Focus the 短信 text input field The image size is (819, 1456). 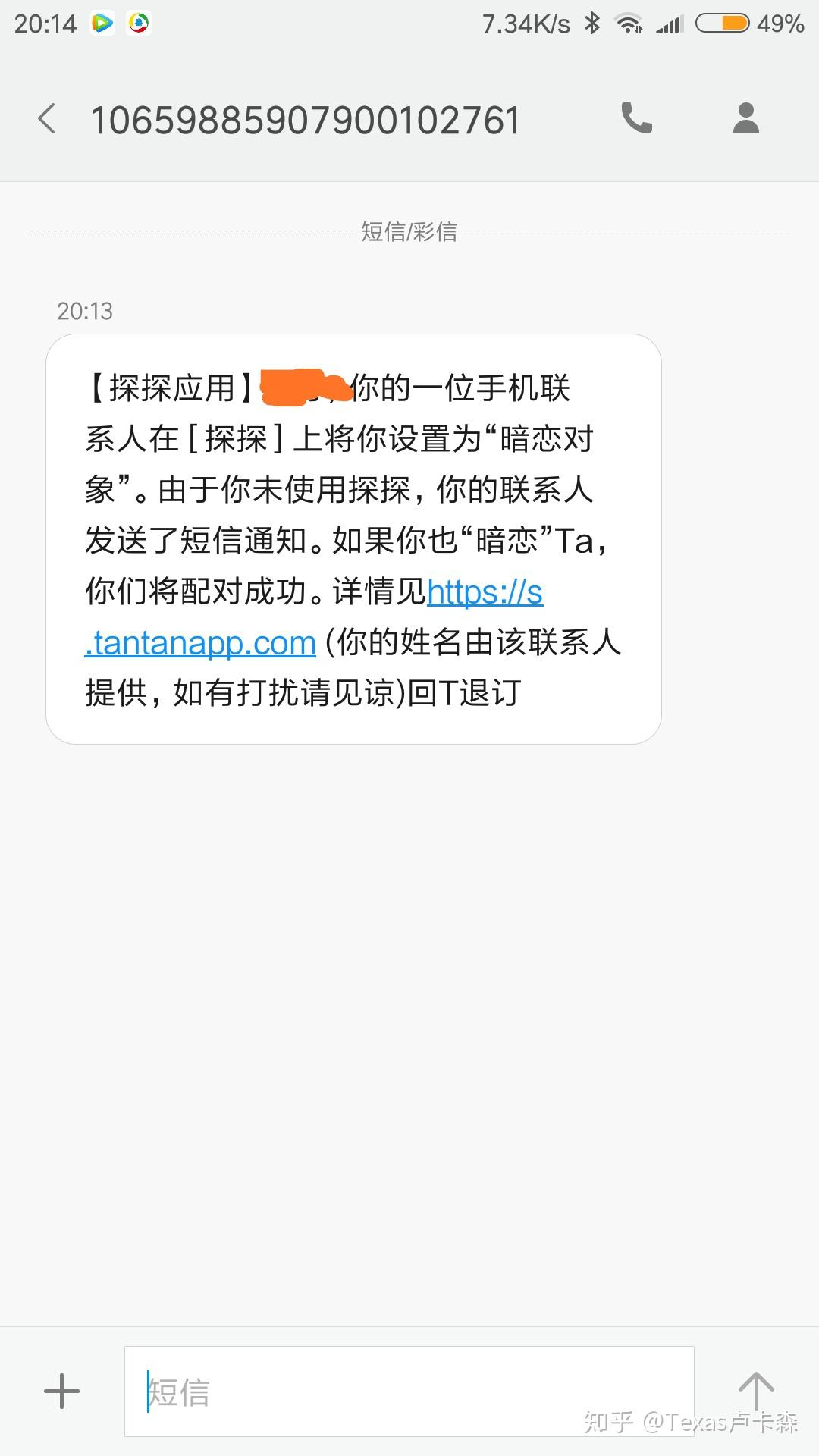coord(409,1392)
